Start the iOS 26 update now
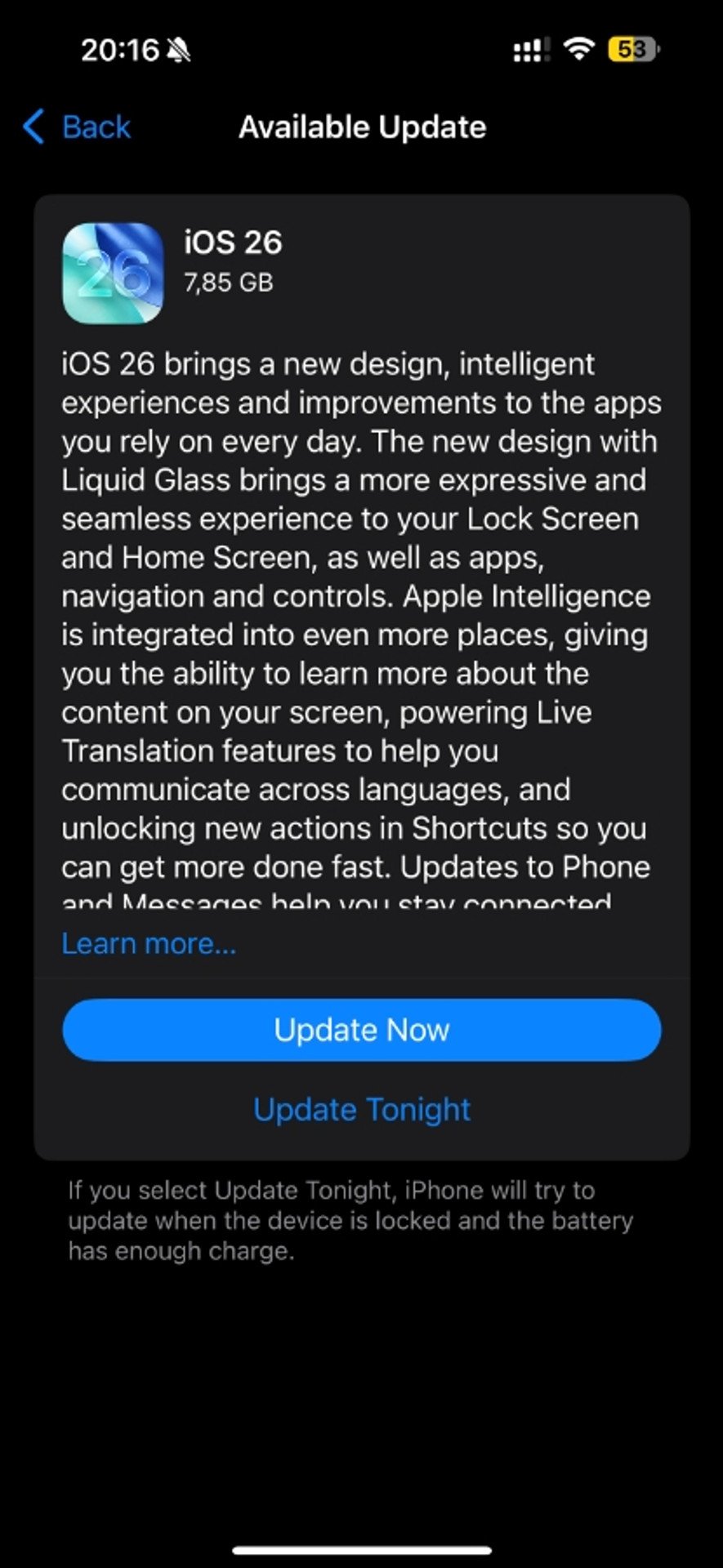 click(361, 1030)
